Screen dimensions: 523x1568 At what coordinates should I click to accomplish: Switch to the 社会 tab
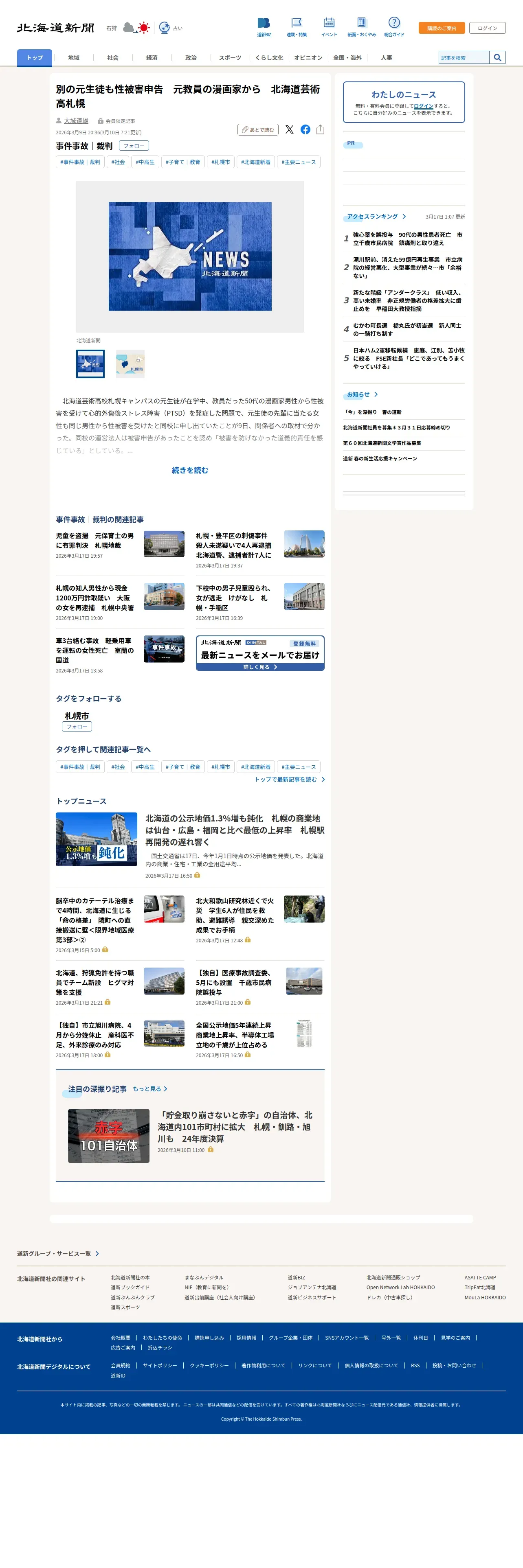113,58
